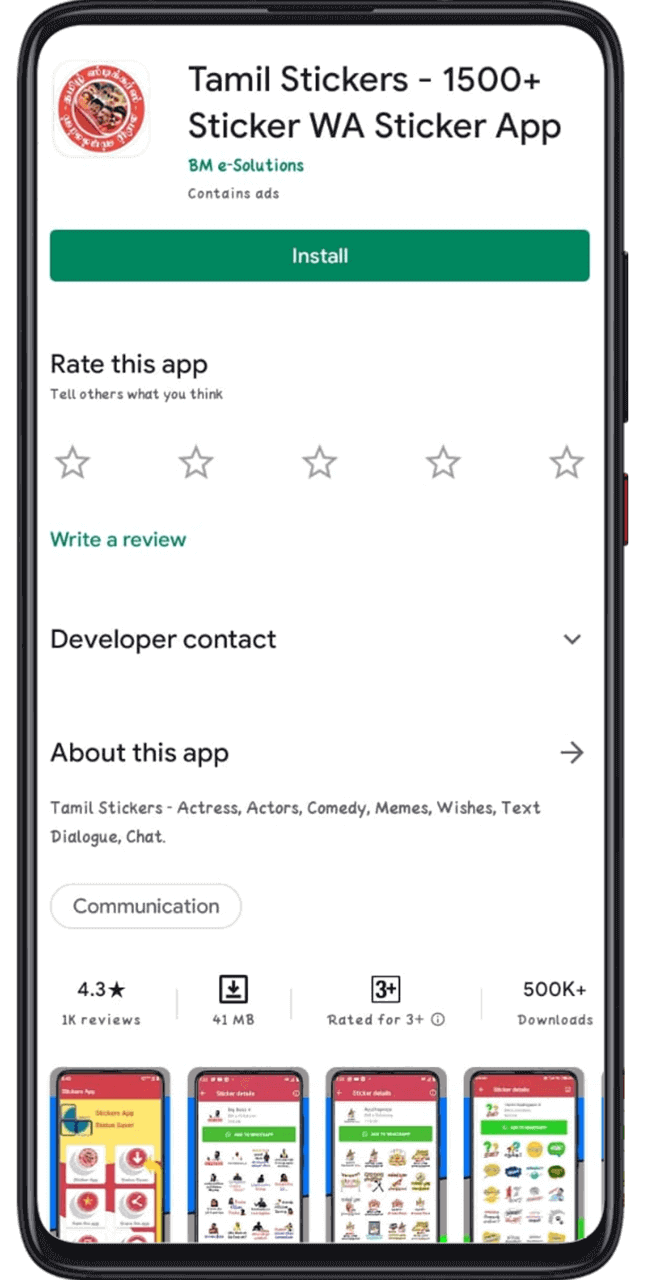The image size is (645, 1280).
Task: Install the Tamil Stickers app
Action: click(x=319, y=256)
